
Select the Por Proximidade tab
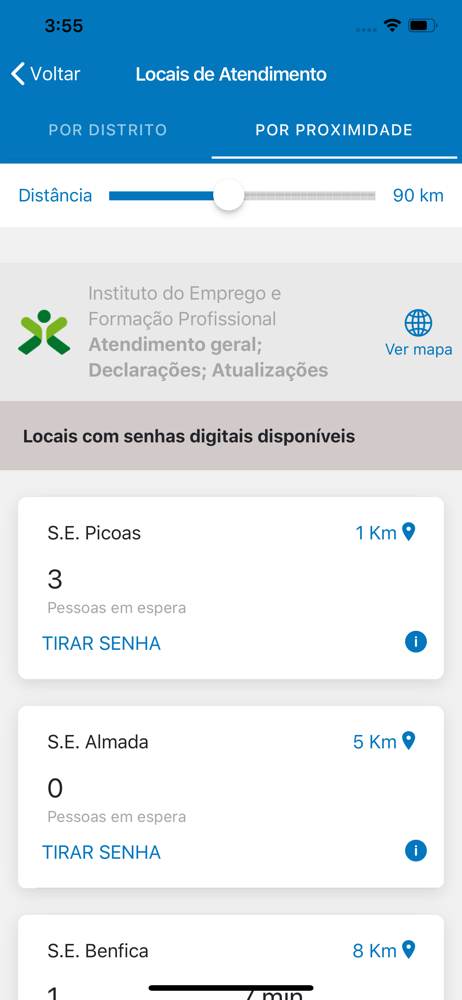pyautogui.click(x=334, y=130)
